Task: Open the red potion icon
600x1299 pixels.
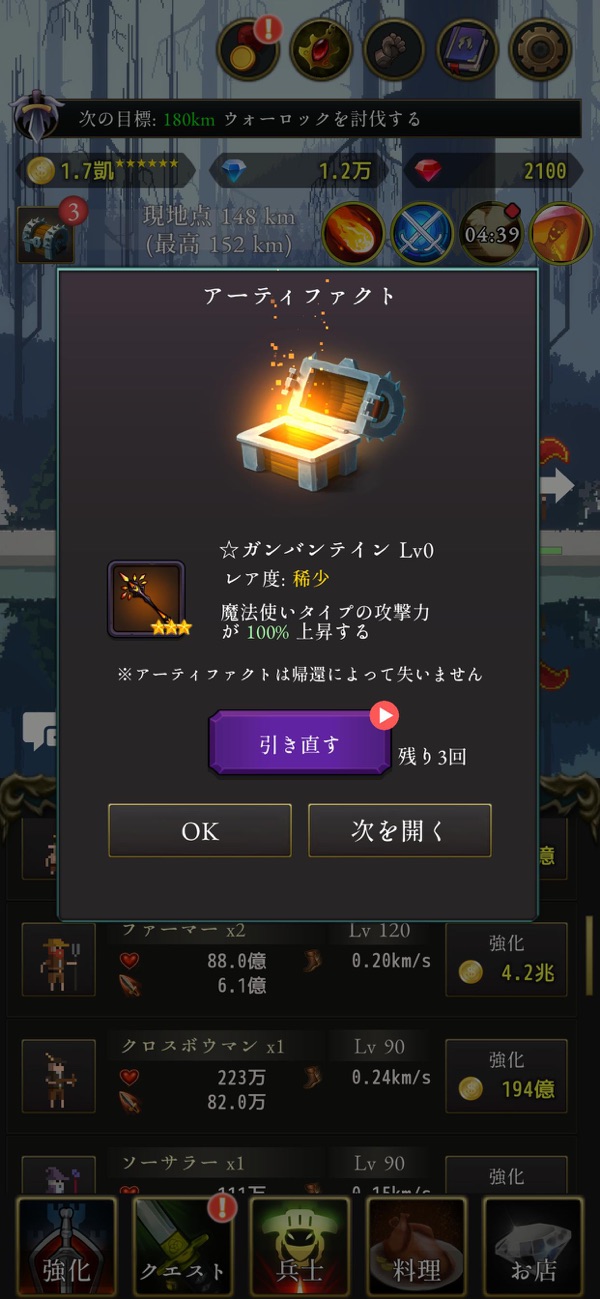Action: click(320, 50)
